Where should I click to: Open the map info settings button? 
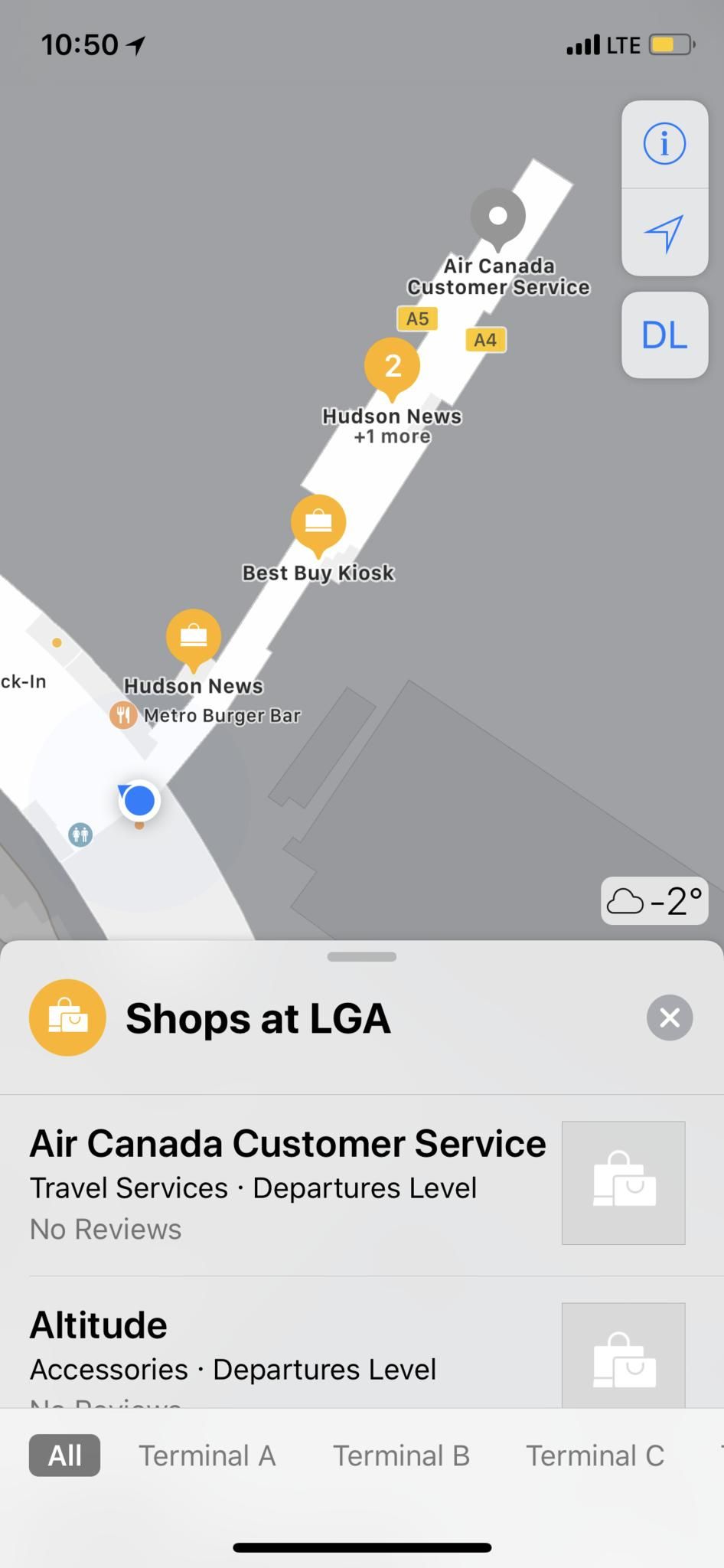pyautogui.click(x=664, y=144)
